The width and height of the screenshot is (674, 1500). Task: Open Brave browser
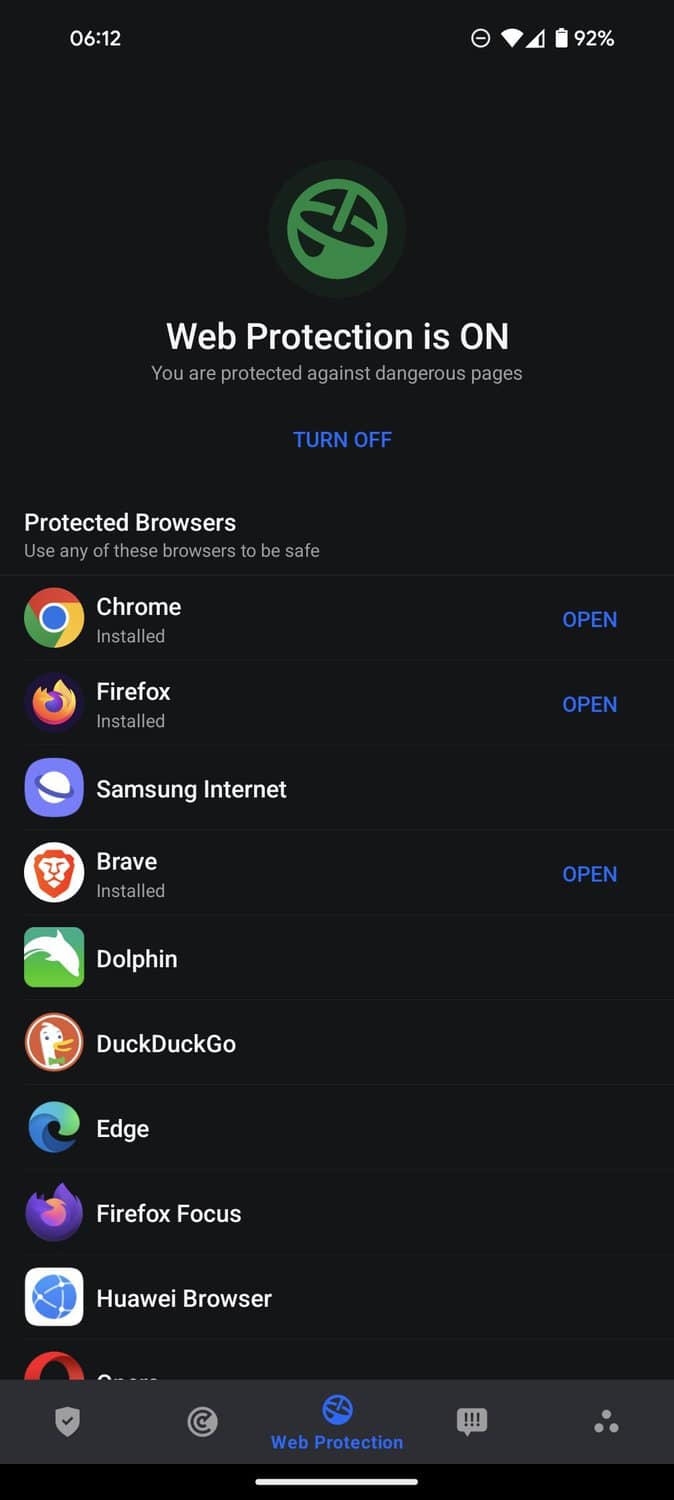589,874
